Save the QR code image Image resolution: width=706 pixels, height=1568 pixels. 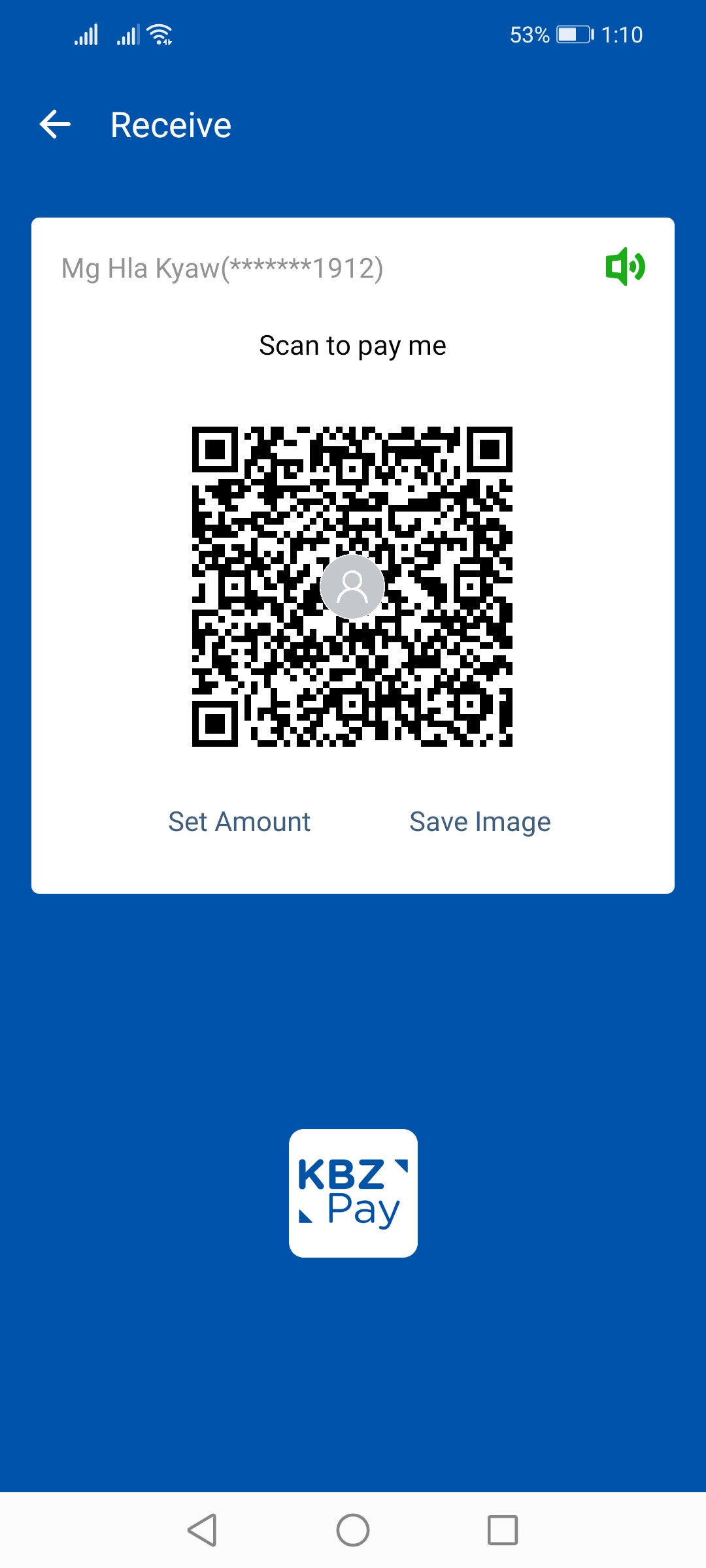click(x=480, y=821)
